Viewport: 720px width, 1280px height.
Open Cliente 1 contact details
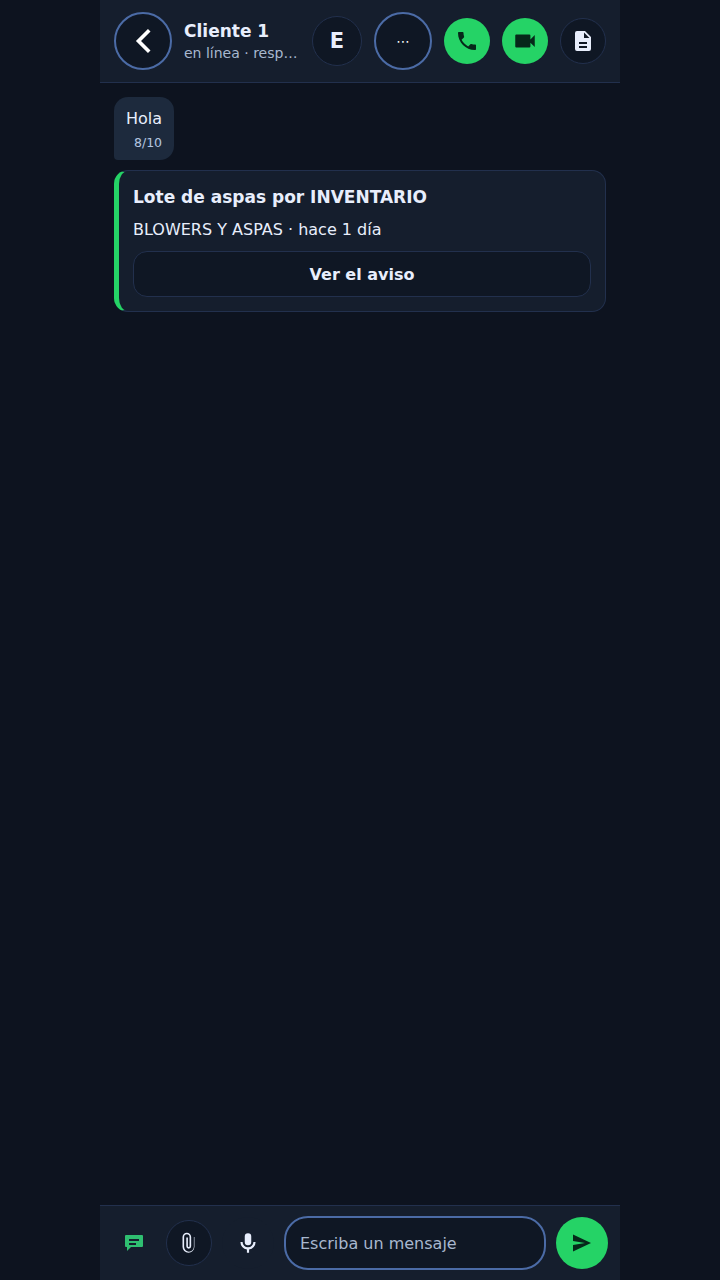(x=241, y=41)
